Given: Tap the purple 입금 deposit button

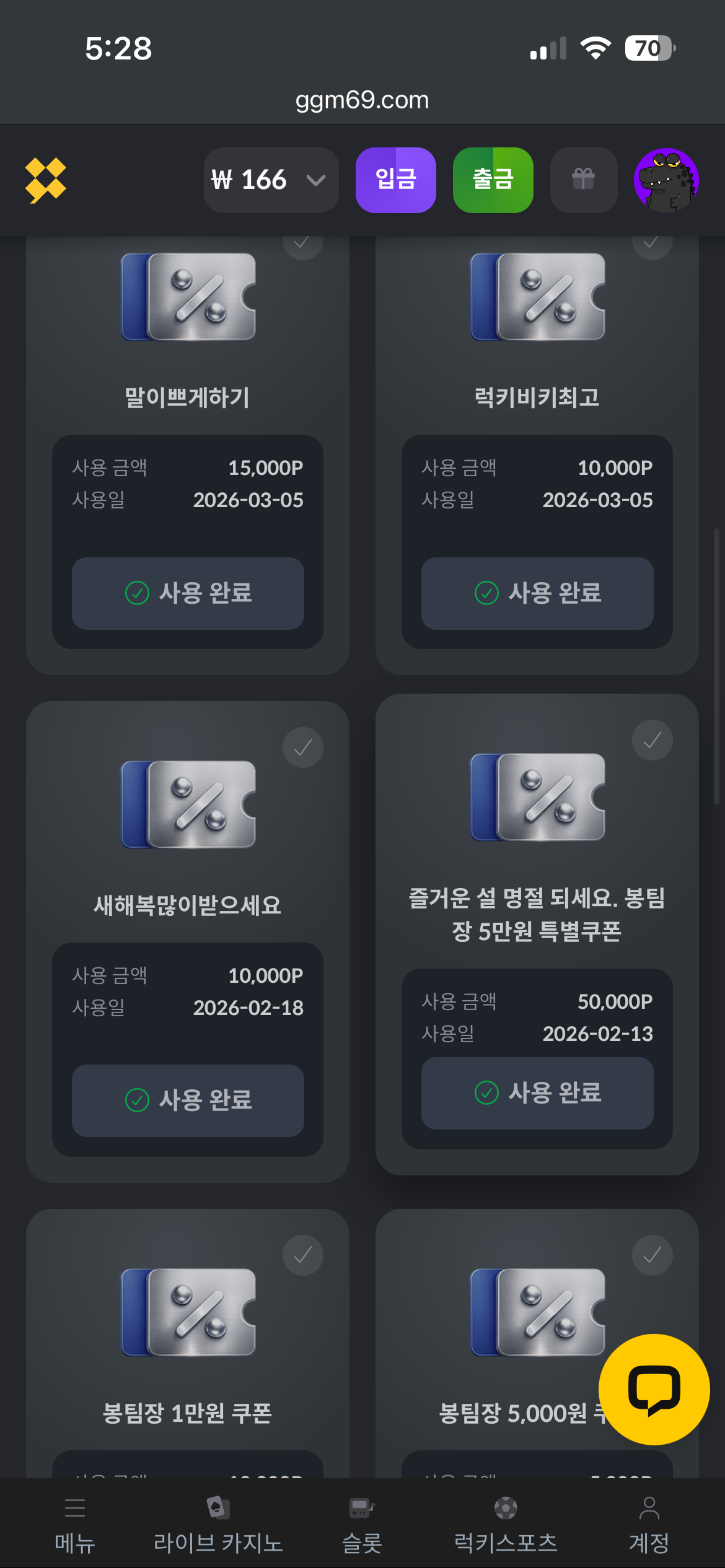Looking at the screenshot, I should 395,180.
